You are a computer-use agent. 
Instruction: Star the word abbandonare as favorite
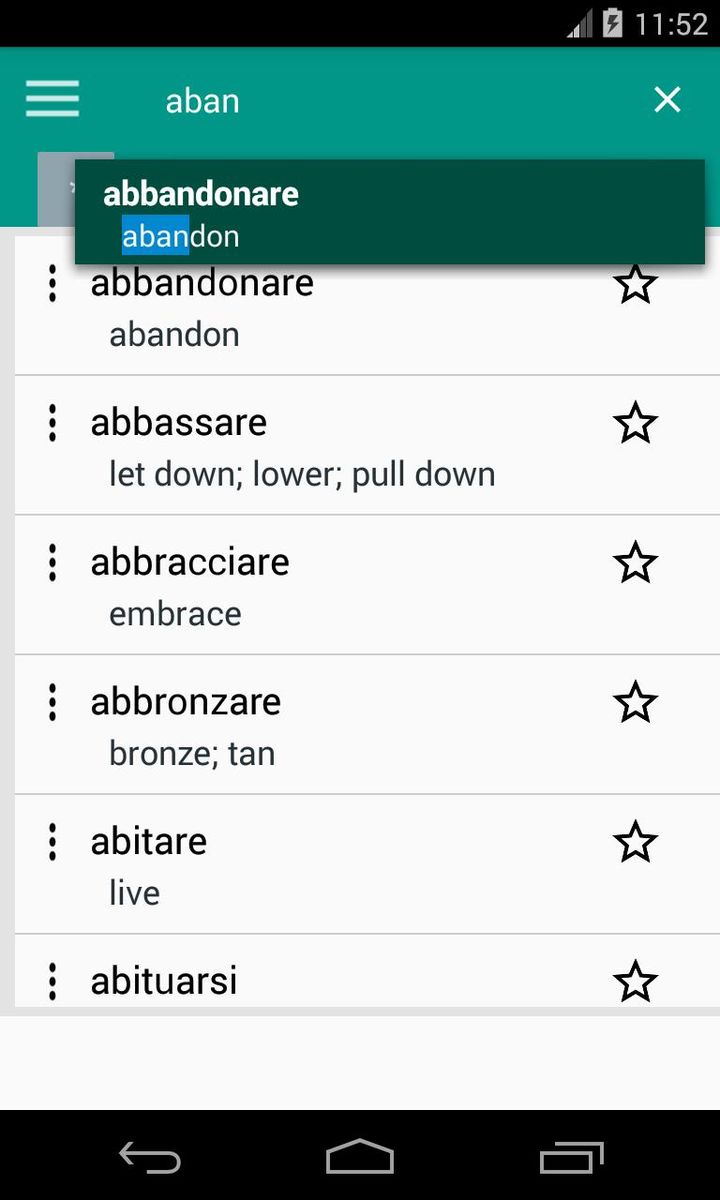point(635,286)
